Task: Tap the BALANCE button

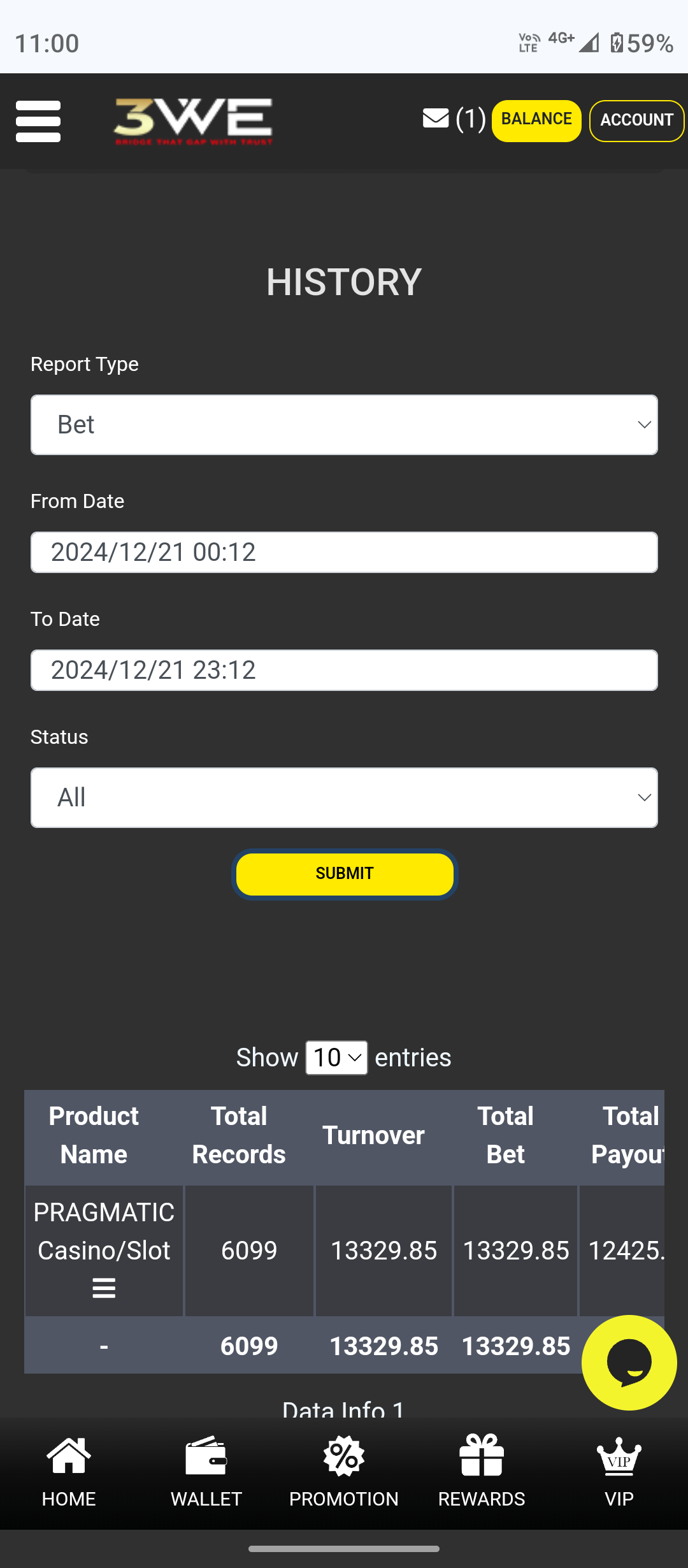Action: 536,120
